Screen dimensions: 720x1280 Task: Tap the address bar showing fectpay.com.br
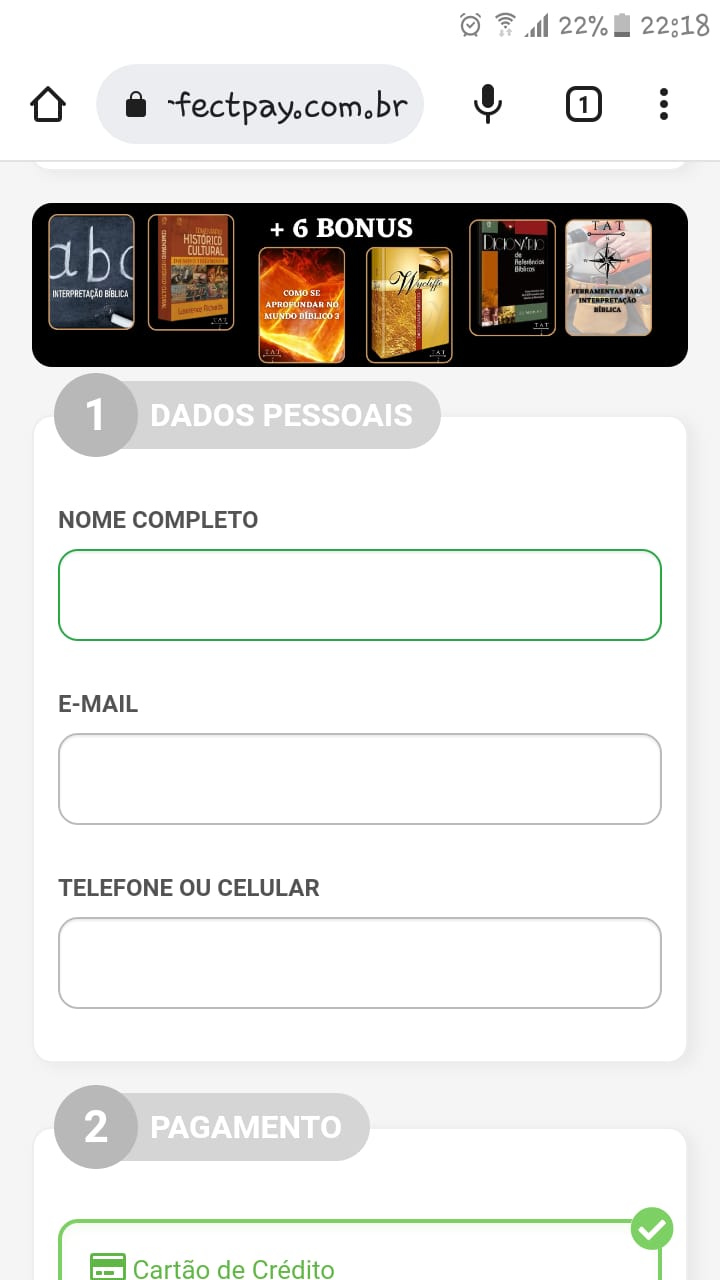[260, 104]
